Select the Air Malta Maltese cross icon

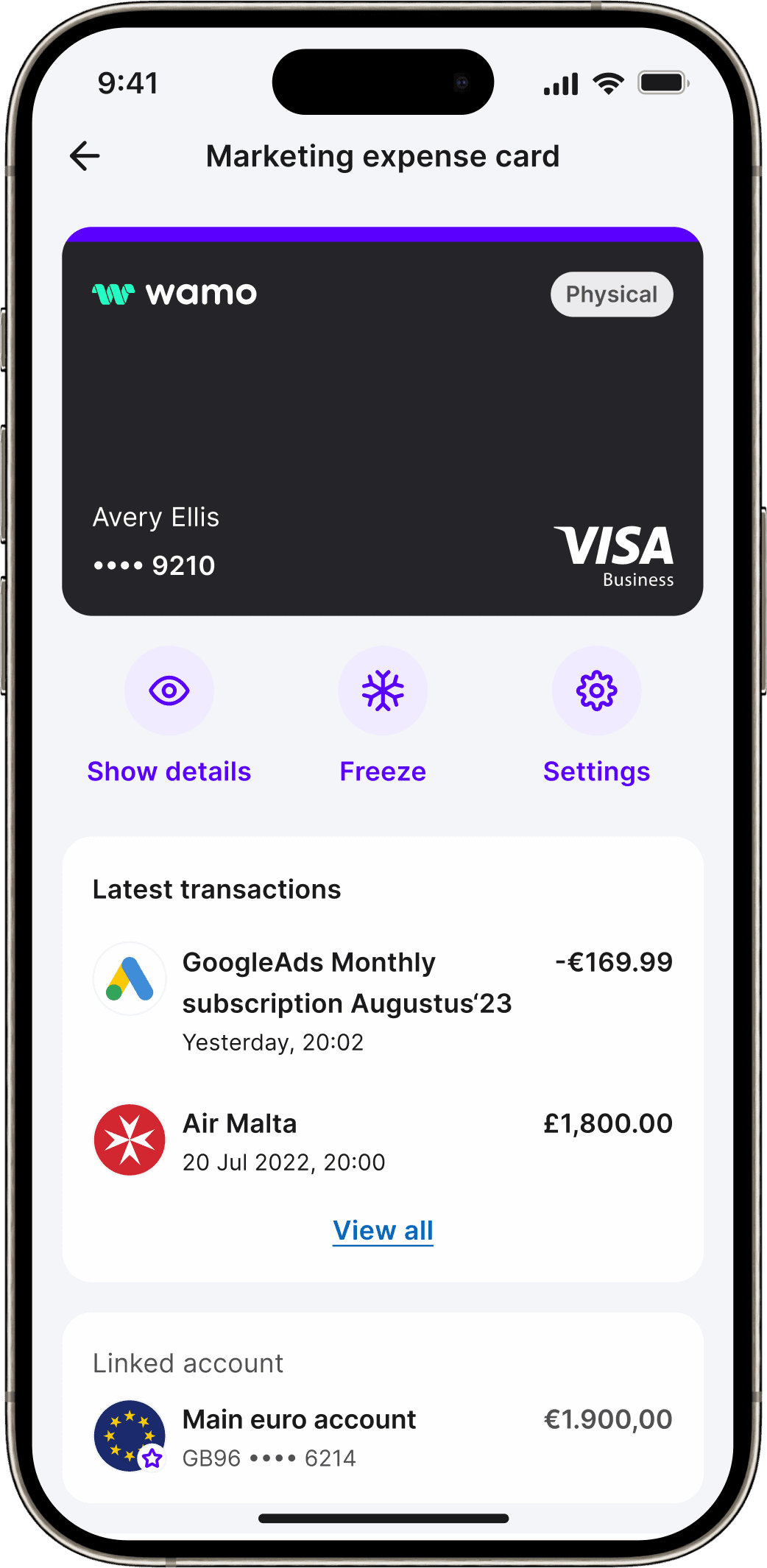click(130, 1140)
